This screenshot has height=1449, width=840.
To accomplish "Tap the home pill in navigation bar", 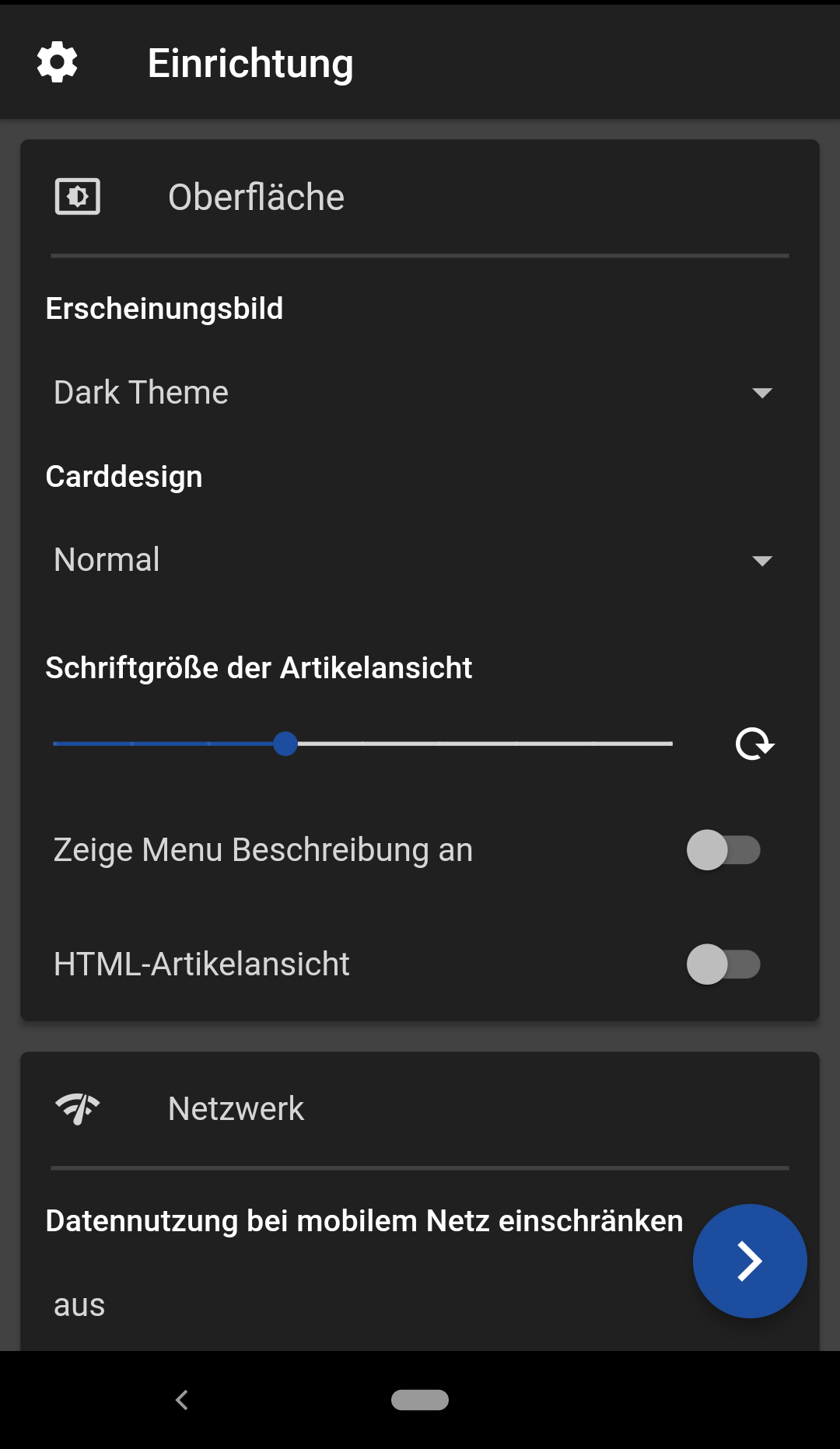I will point(420,1400).
